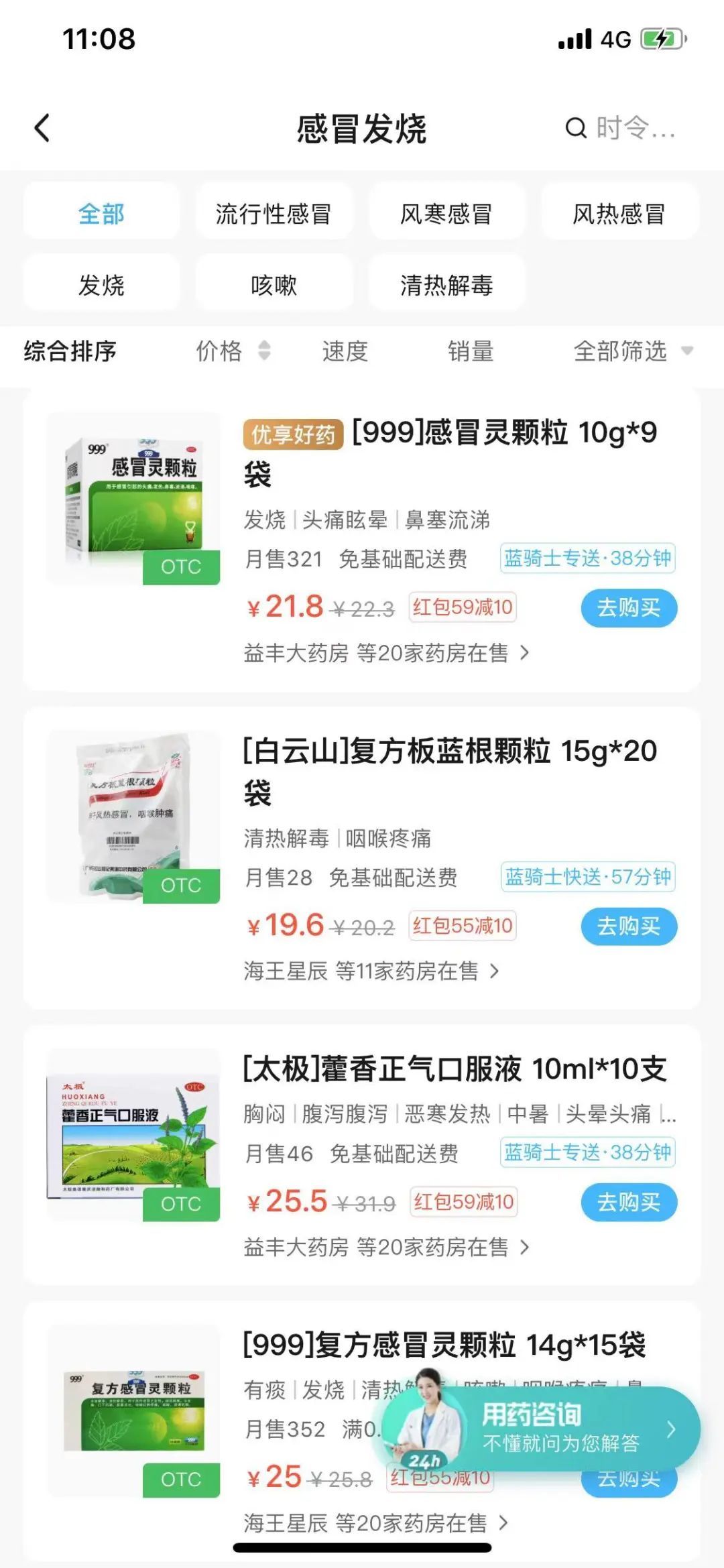Viewport: 724px width, 1568px height.
Task: Buy 白云山复方板蓝根颗粒 via 去购买
Action: (628, 926)
